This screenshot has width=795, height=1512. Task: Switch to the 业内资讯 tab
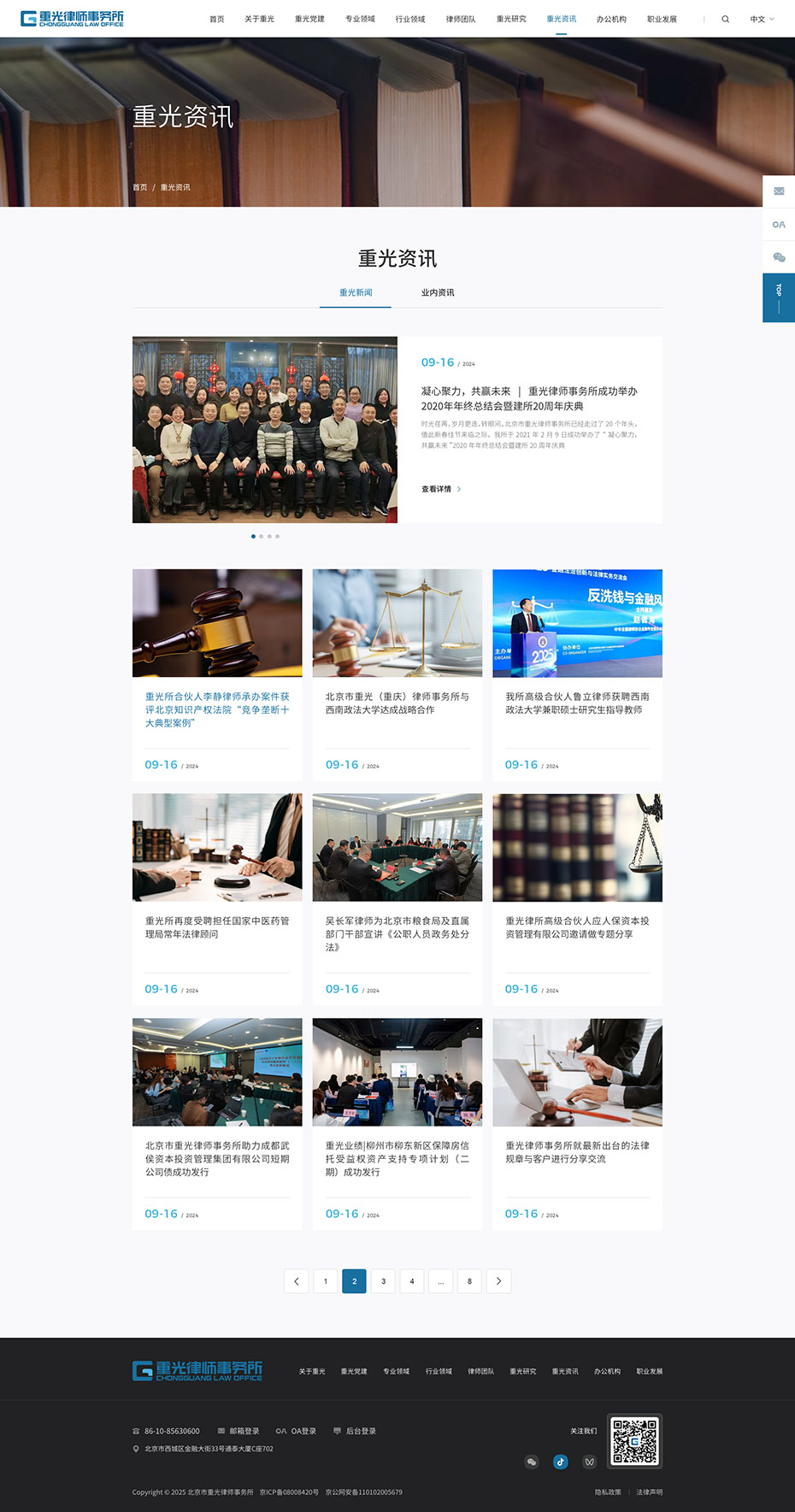(x=438, y=291)
